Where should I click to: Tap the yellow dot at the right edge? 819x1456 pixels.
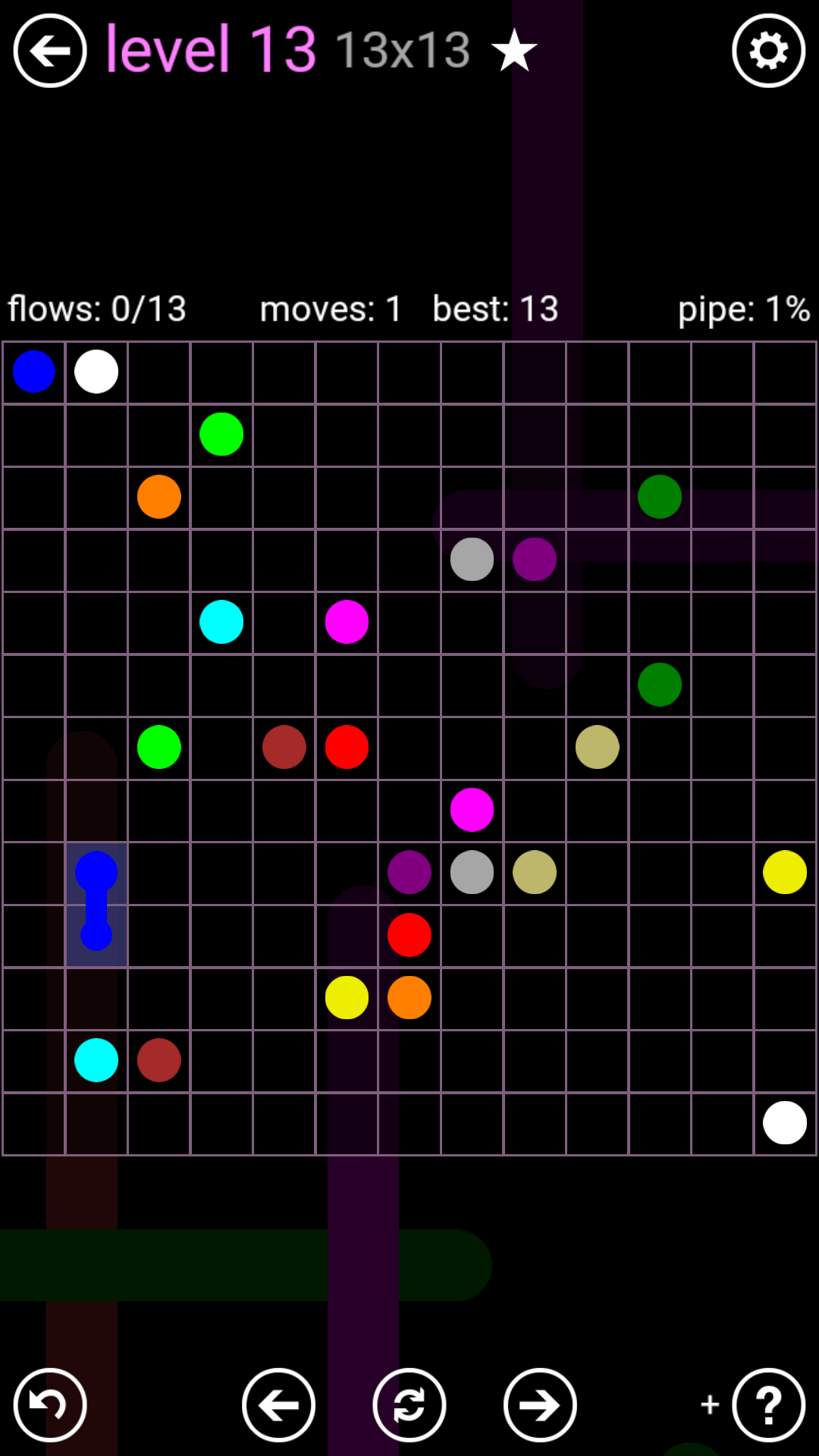785,872
